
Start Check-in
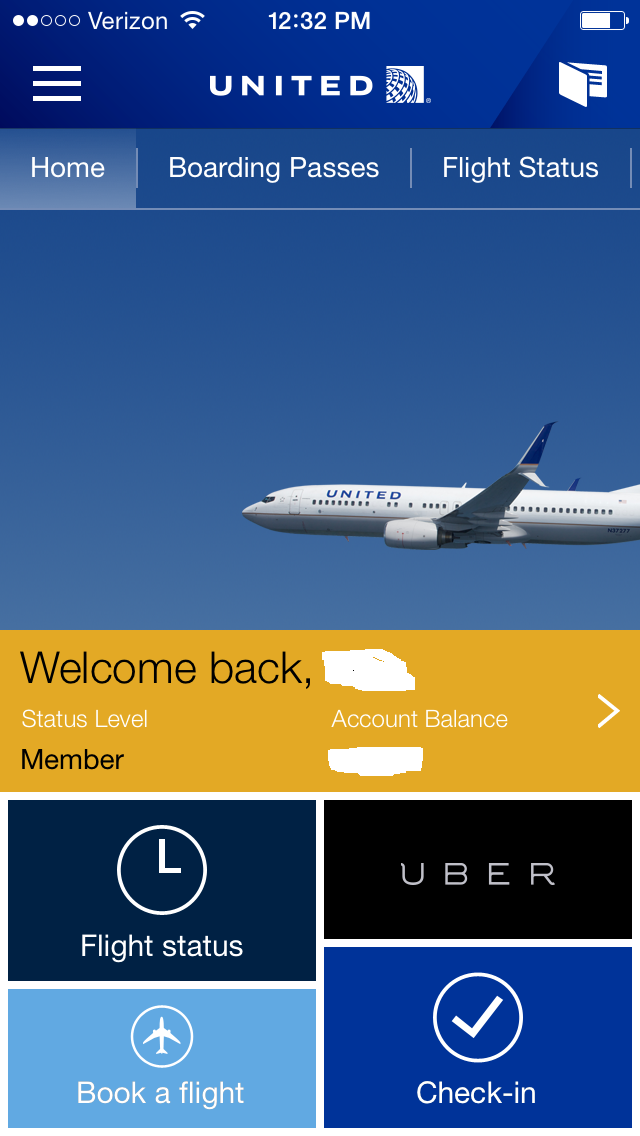[478, 1037]
